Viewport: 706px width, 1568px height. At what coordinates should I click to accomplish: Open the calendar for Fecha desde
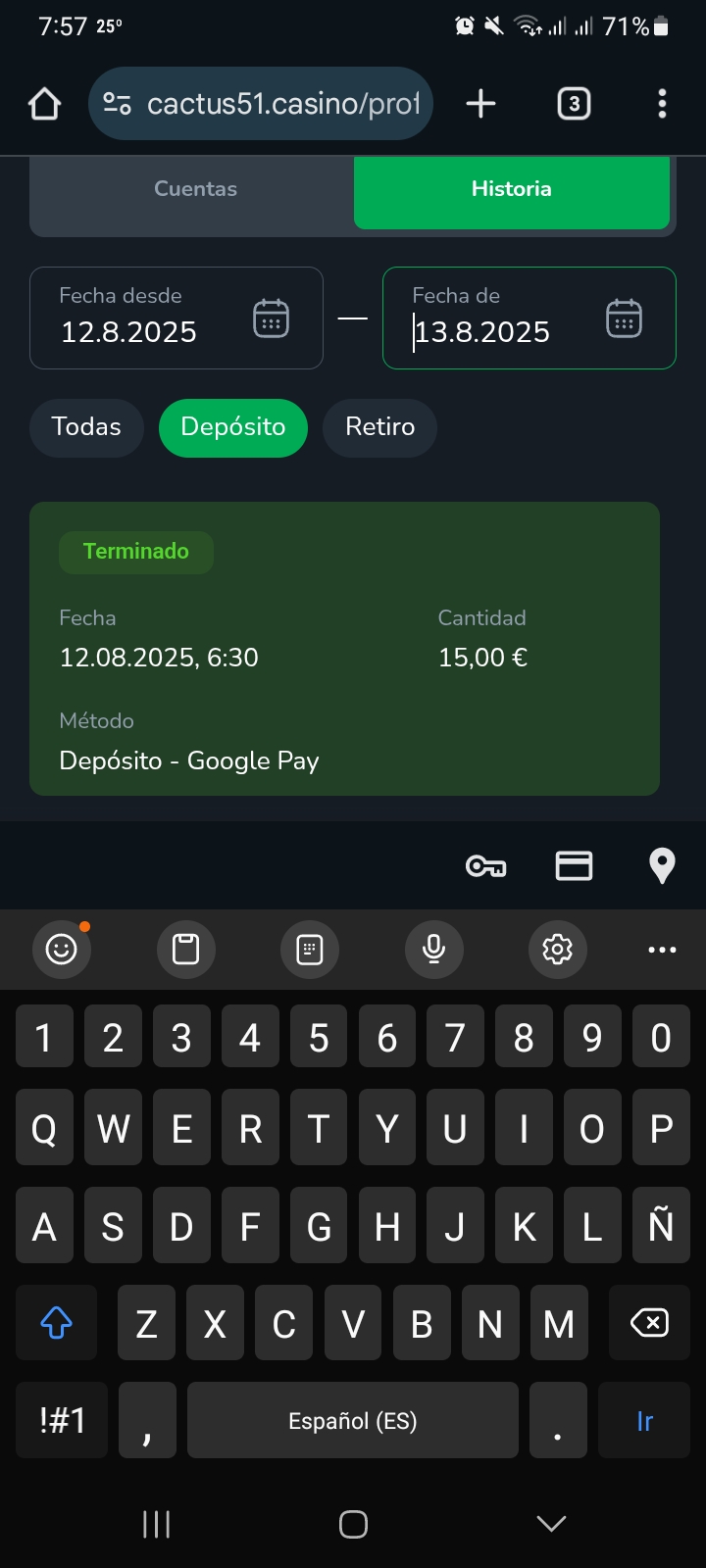pyautogui.click(x=271, y=318)
